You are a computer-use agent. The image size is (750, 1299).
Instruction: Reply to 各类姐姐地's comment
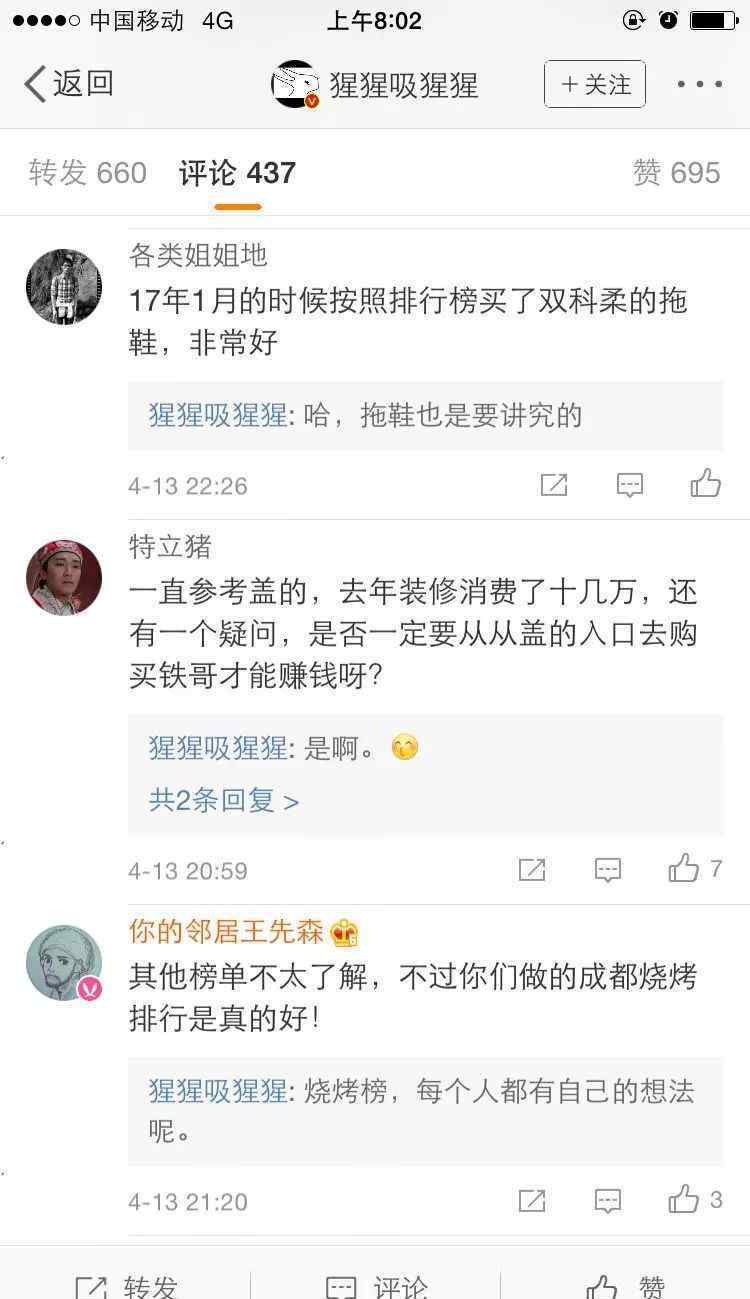[629, 485]
